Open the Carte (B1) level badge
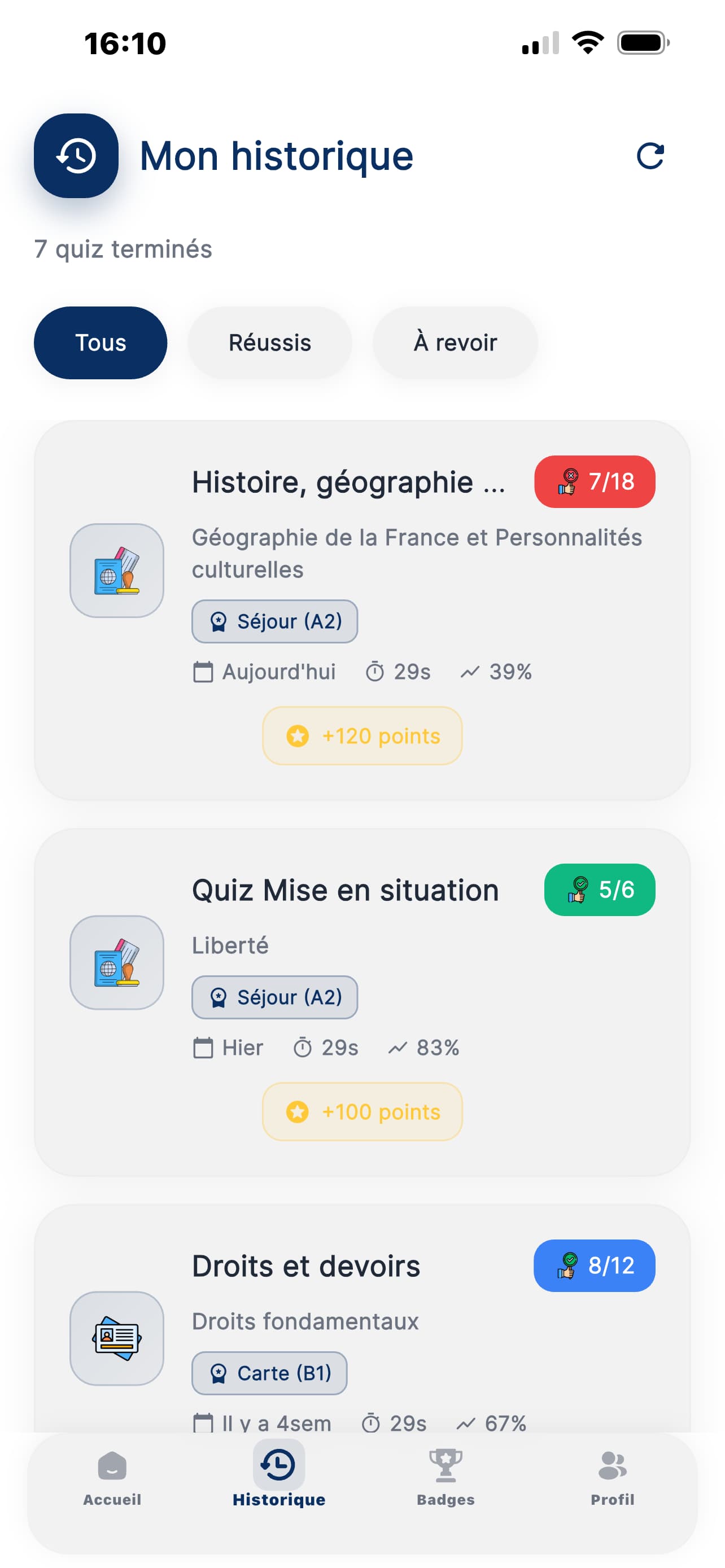Image resolution: width=725 pixels, height=1568 pixels. [x=269, y=1374]
